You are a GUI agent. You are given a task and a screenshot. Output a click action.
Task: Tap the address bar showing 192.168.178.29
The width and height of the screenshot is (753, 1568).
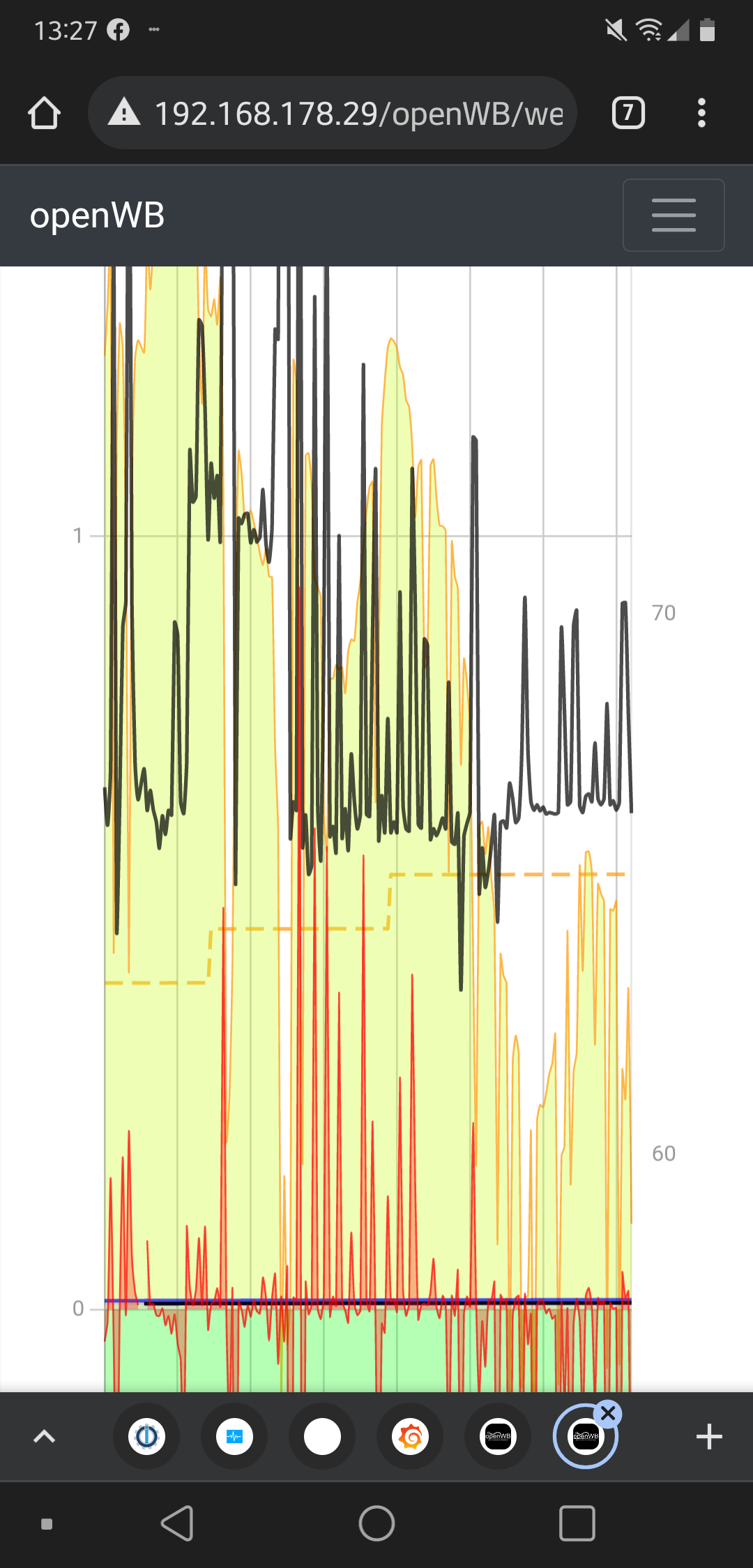tap(333, 113)
